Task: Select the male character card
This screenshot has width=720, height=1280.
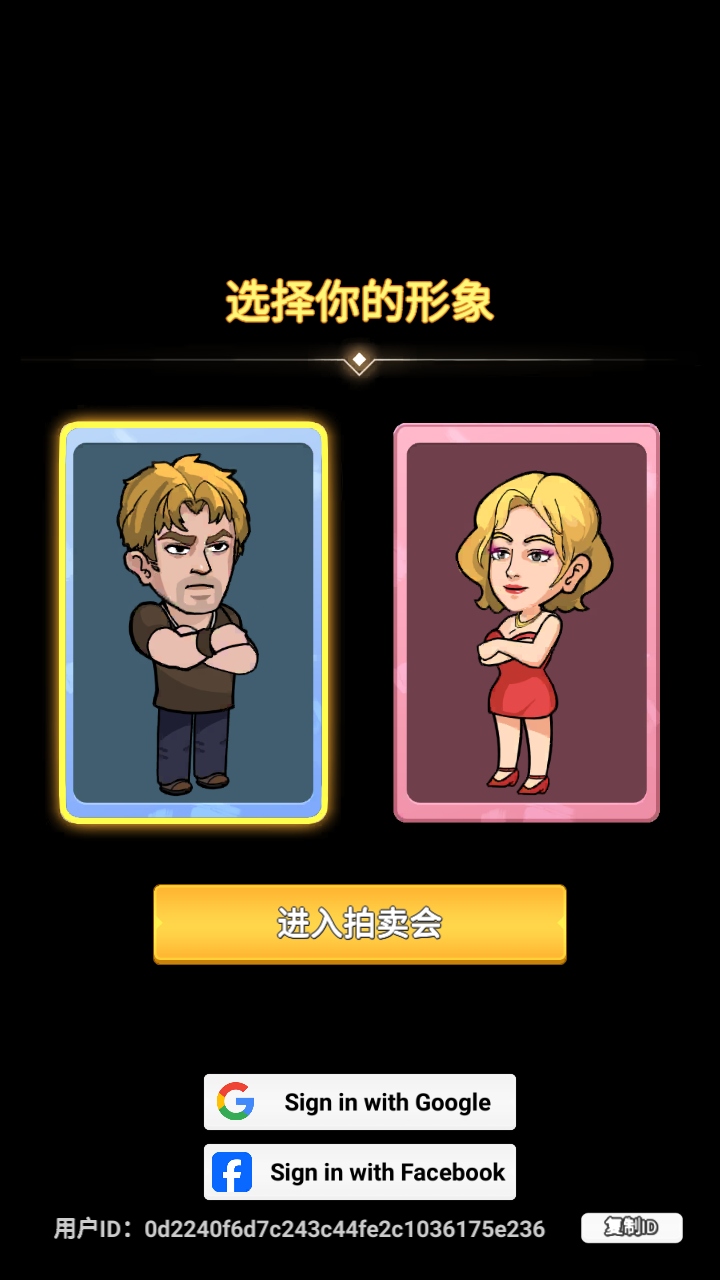Action: [x=193, y=622]
